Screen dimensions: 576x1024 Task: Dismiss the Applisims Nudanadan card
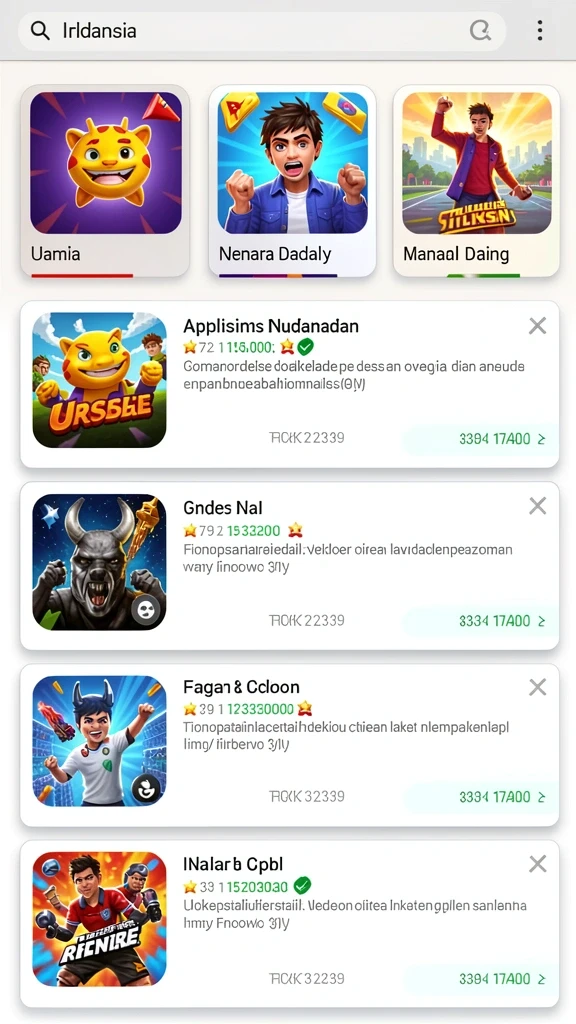pyautogui.click(x=537, y=326)
